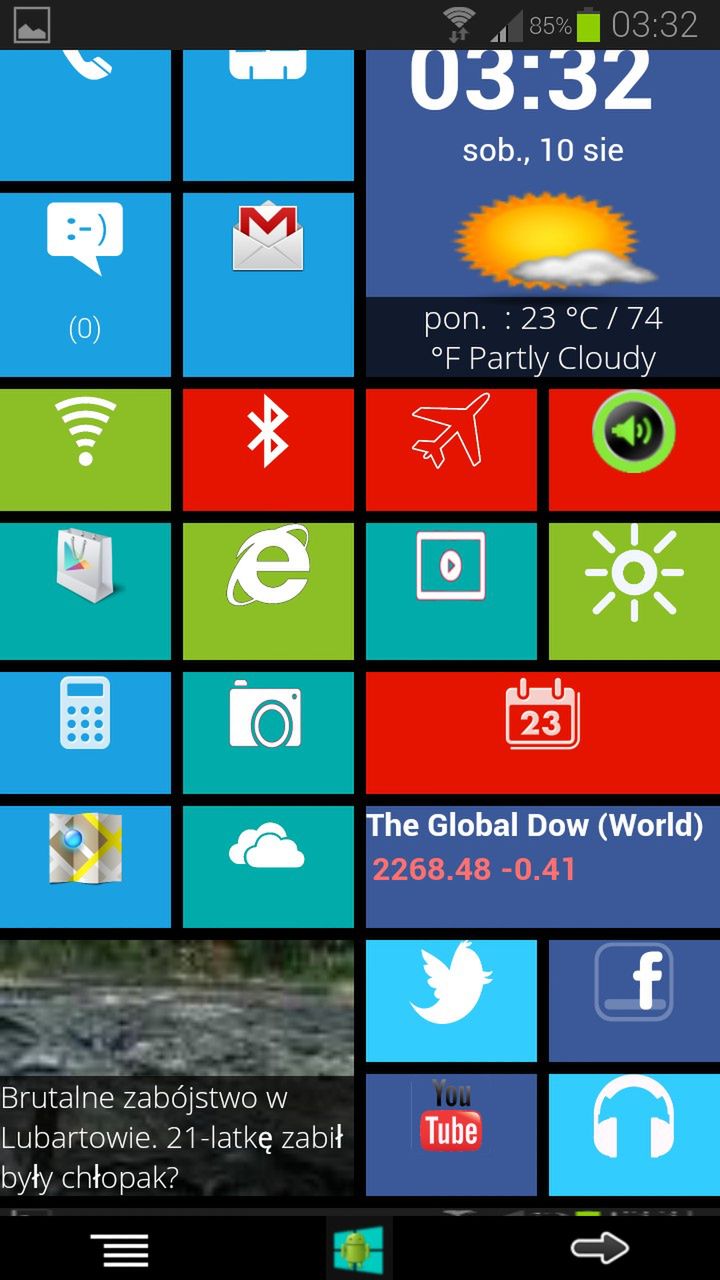
Task: Toggle the Bluetooth tile
Action: pos(268,449)
